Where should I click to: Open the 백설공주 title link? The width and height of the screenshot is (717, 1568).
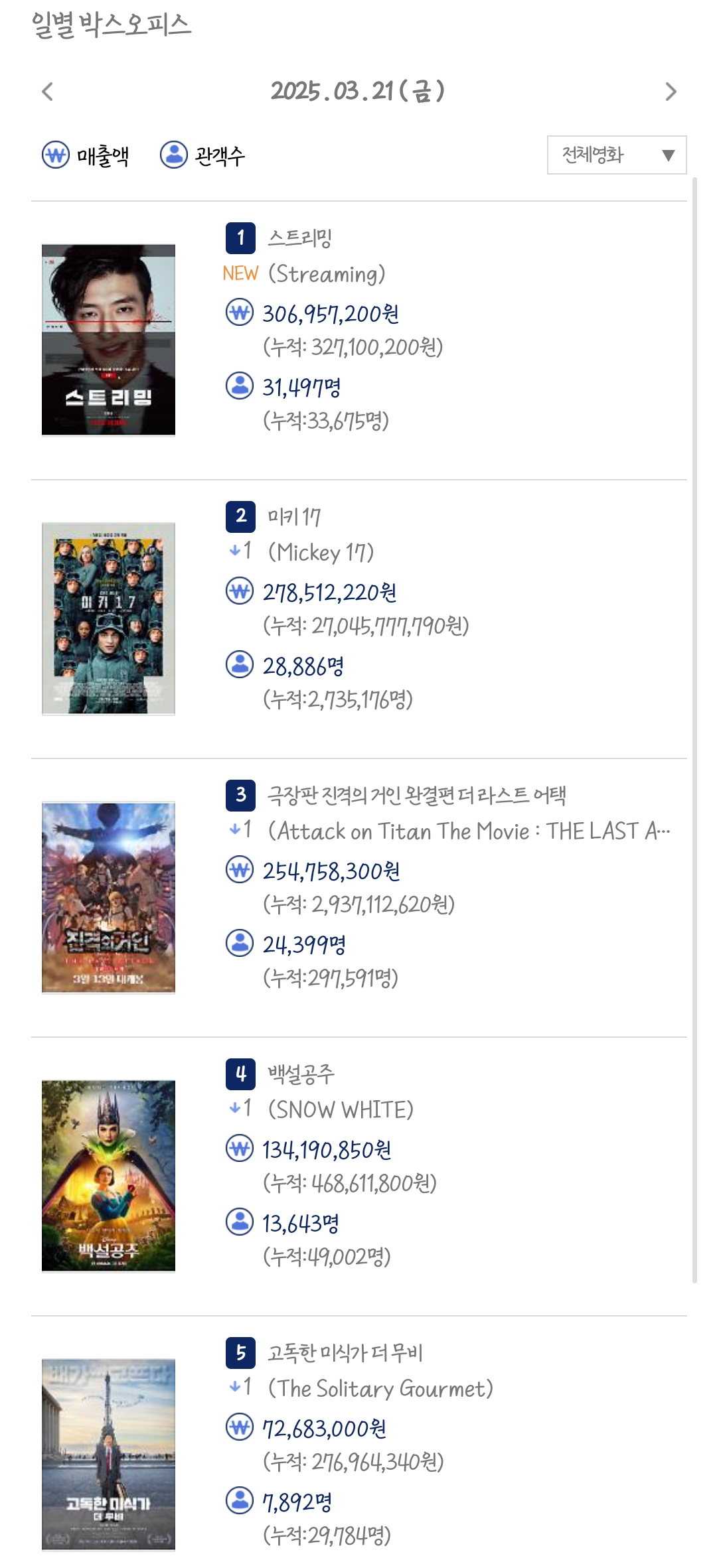point(301,1074)
